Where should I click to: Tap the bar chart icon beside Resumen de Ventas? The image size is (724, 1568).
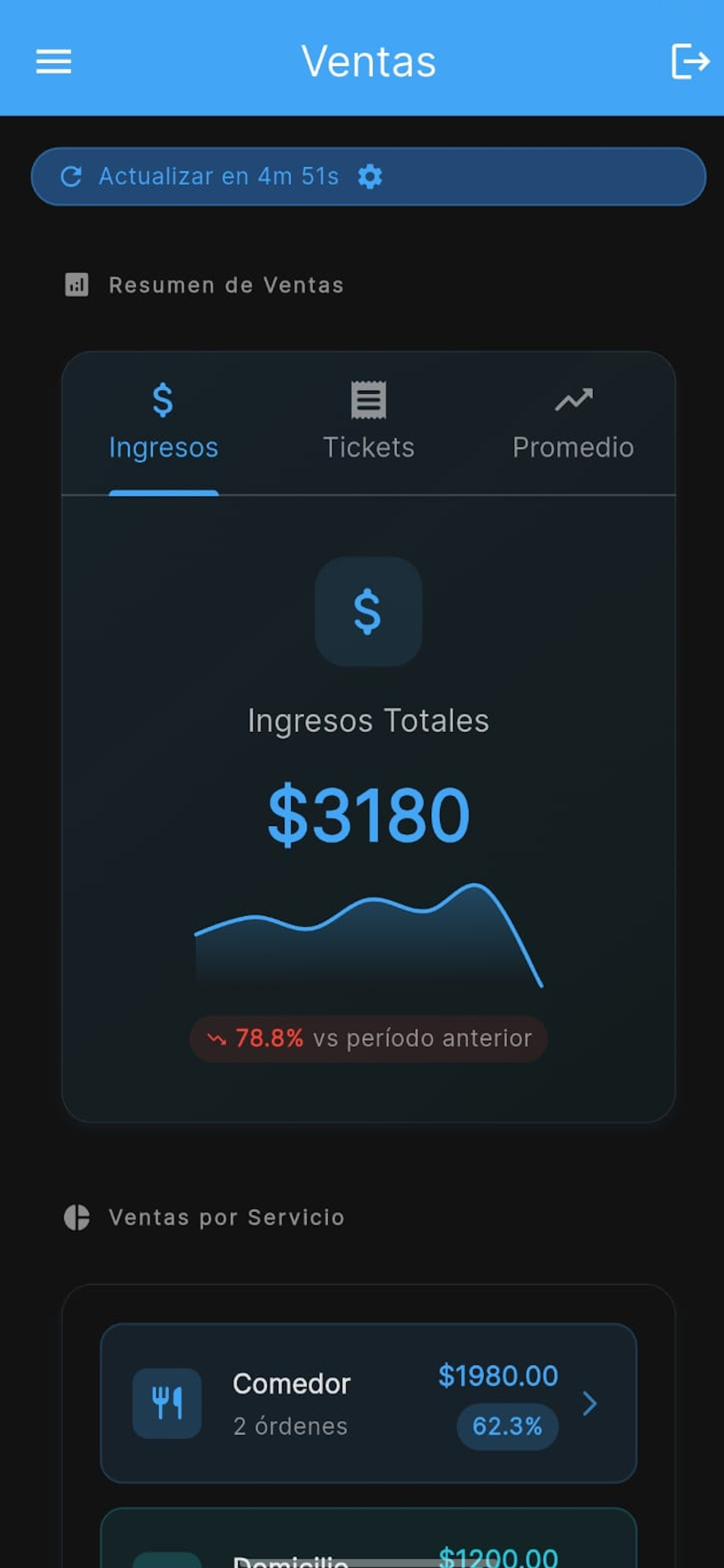click(77, 283)
